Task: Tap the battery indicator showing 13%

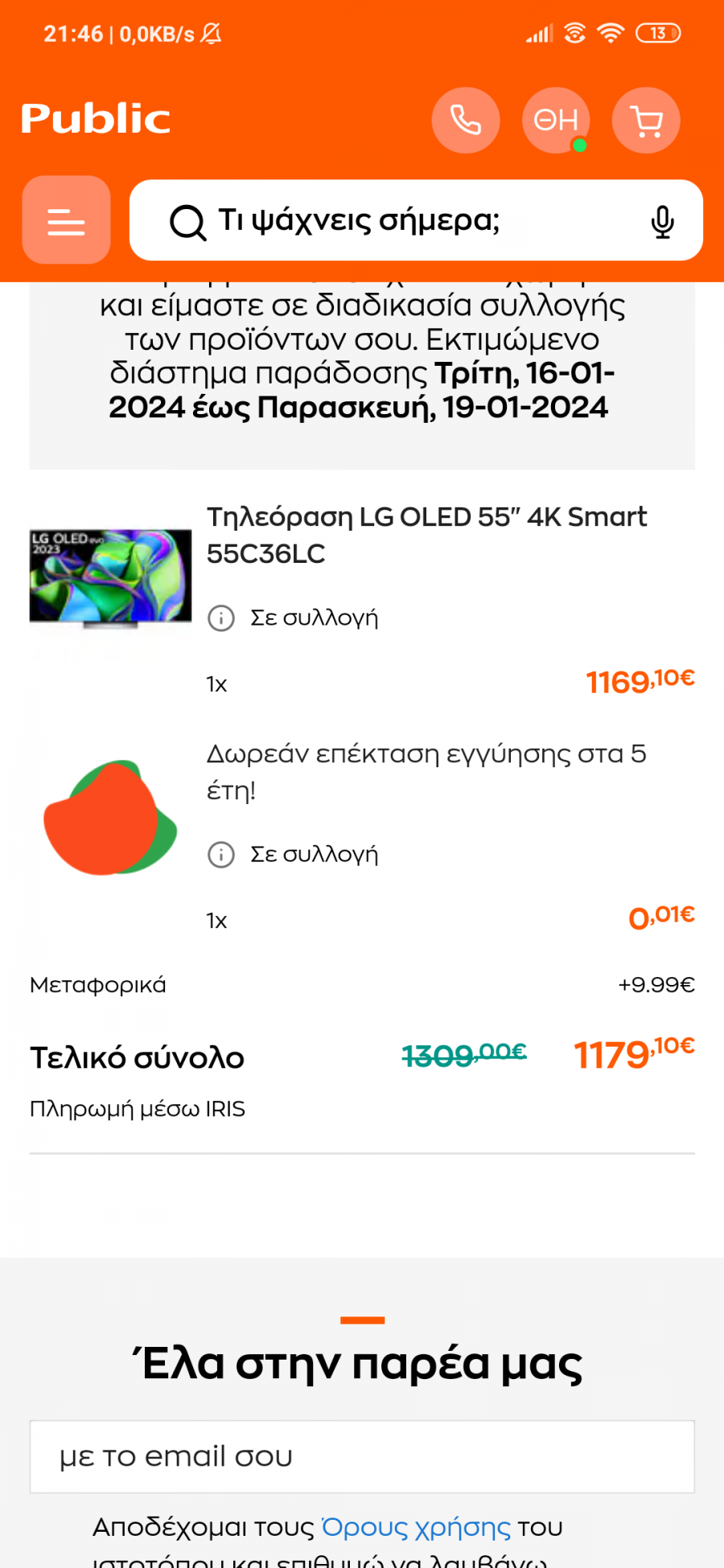Action: click(658, 32)
